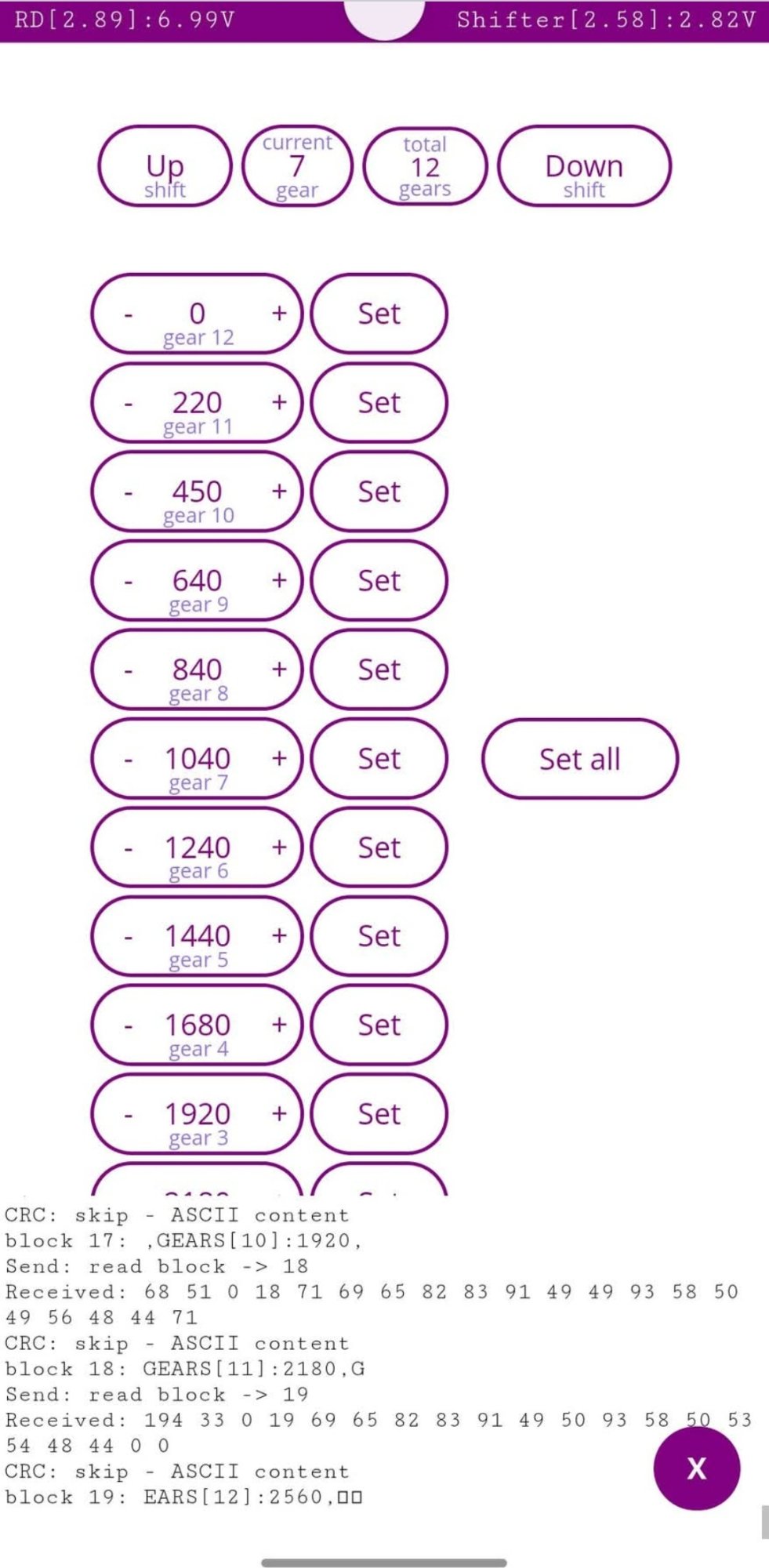Increase the gear 10 value
The width and height of the screenshot is (769, 1568).
click(279, 492)
